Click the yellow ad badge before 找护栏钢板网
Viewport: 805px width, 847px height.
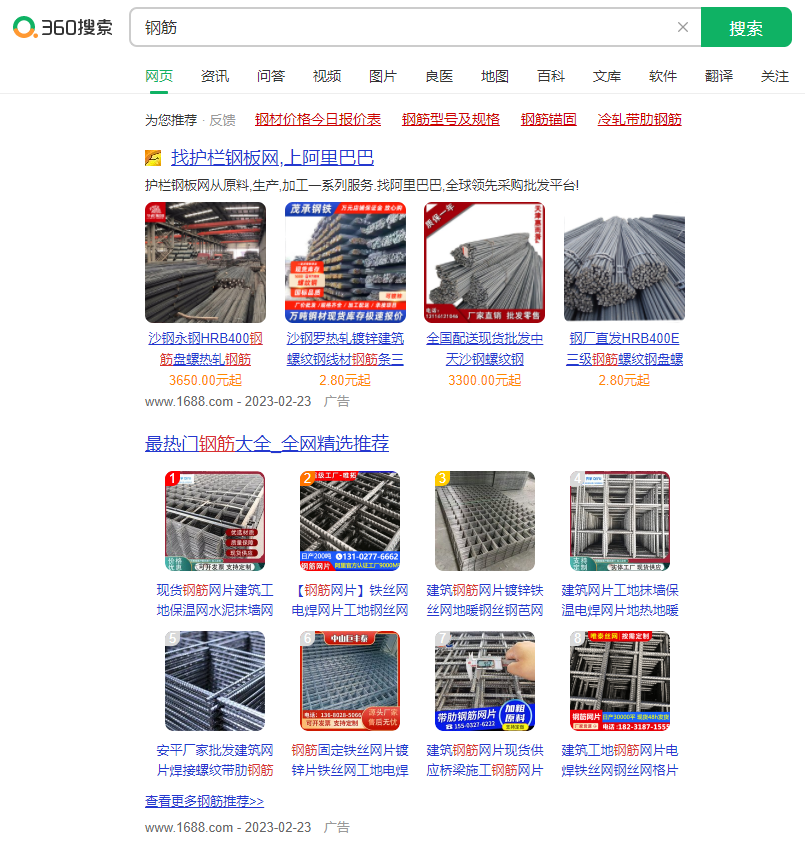click(153, 159)
